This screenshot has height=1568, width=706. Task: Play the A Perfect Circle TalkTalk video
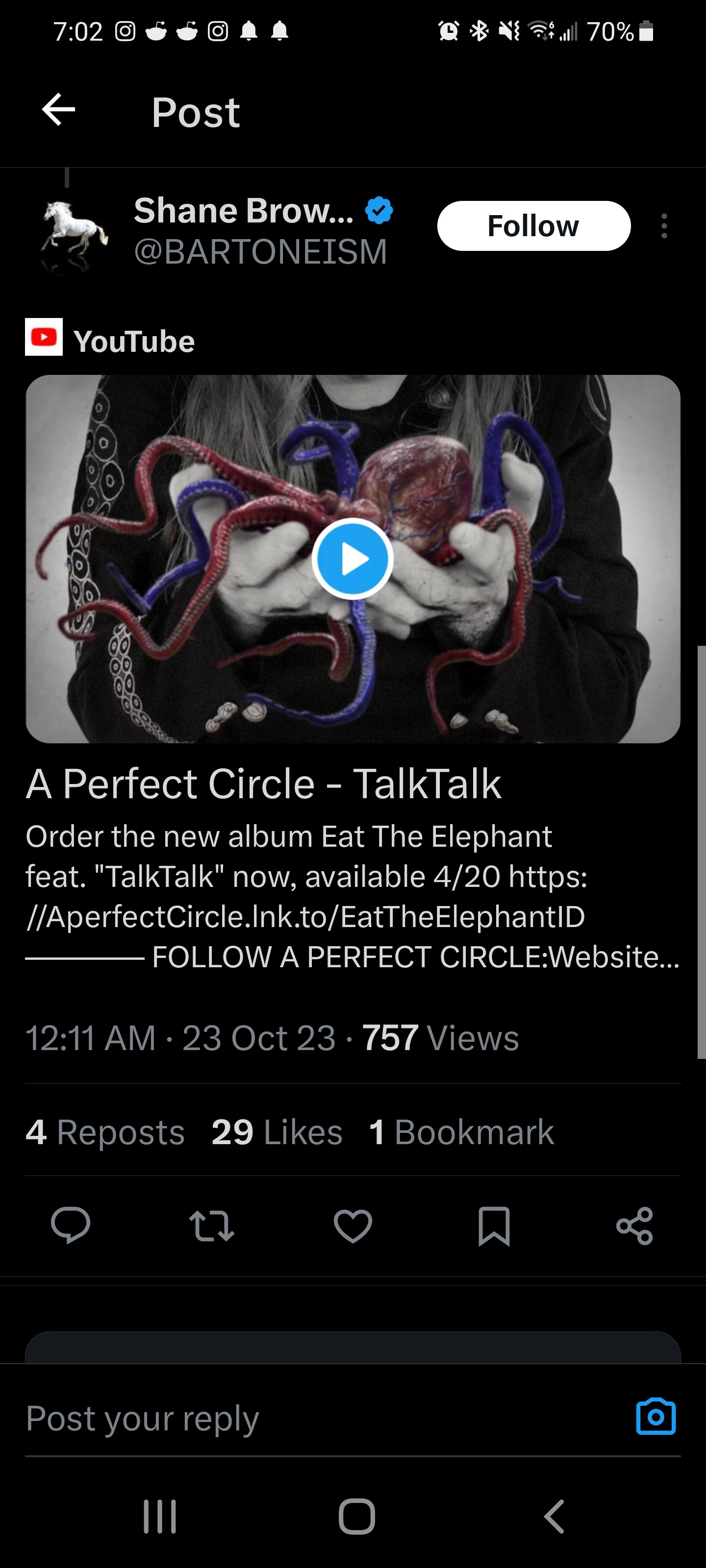click(x=352, y=559)
